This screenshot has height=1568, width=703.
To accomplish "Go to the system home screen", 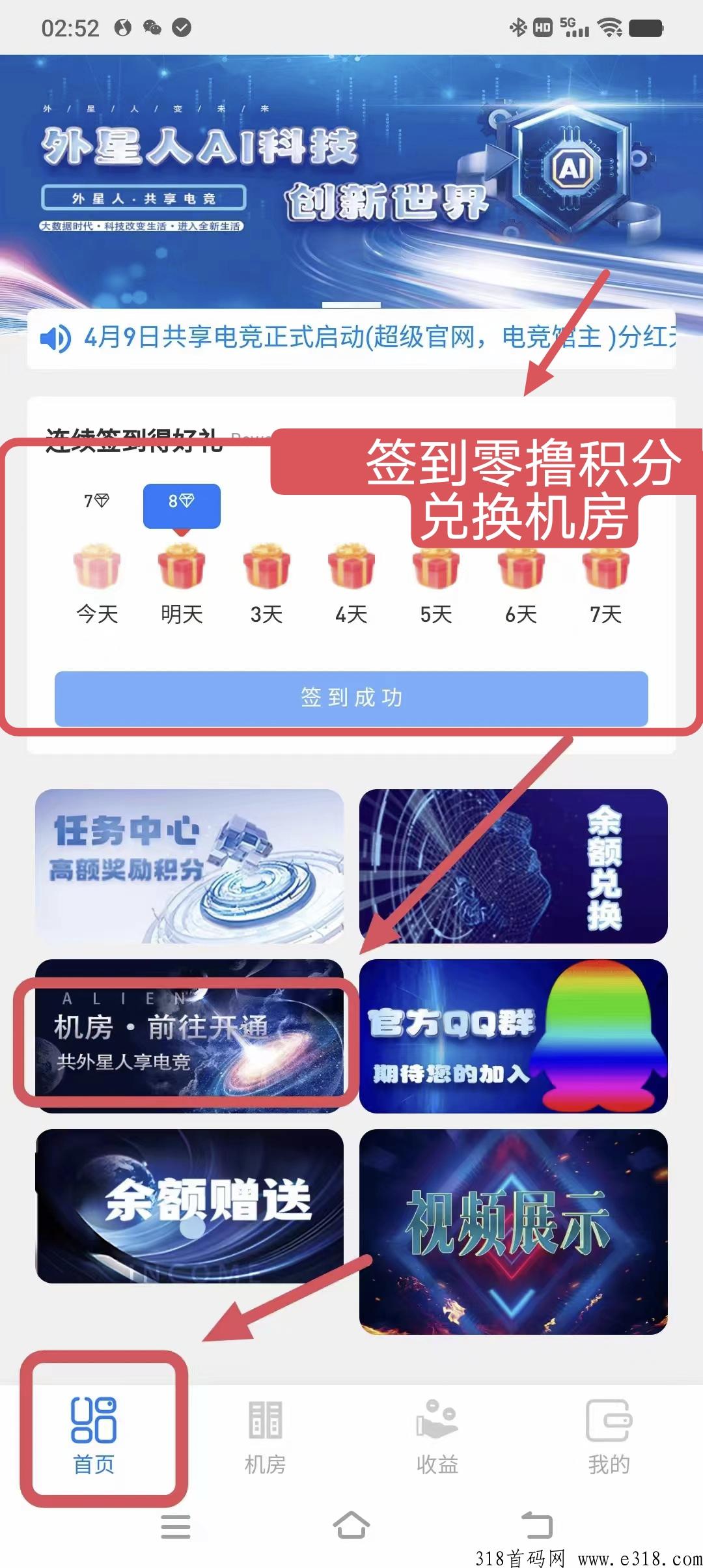I will 351,1526.
